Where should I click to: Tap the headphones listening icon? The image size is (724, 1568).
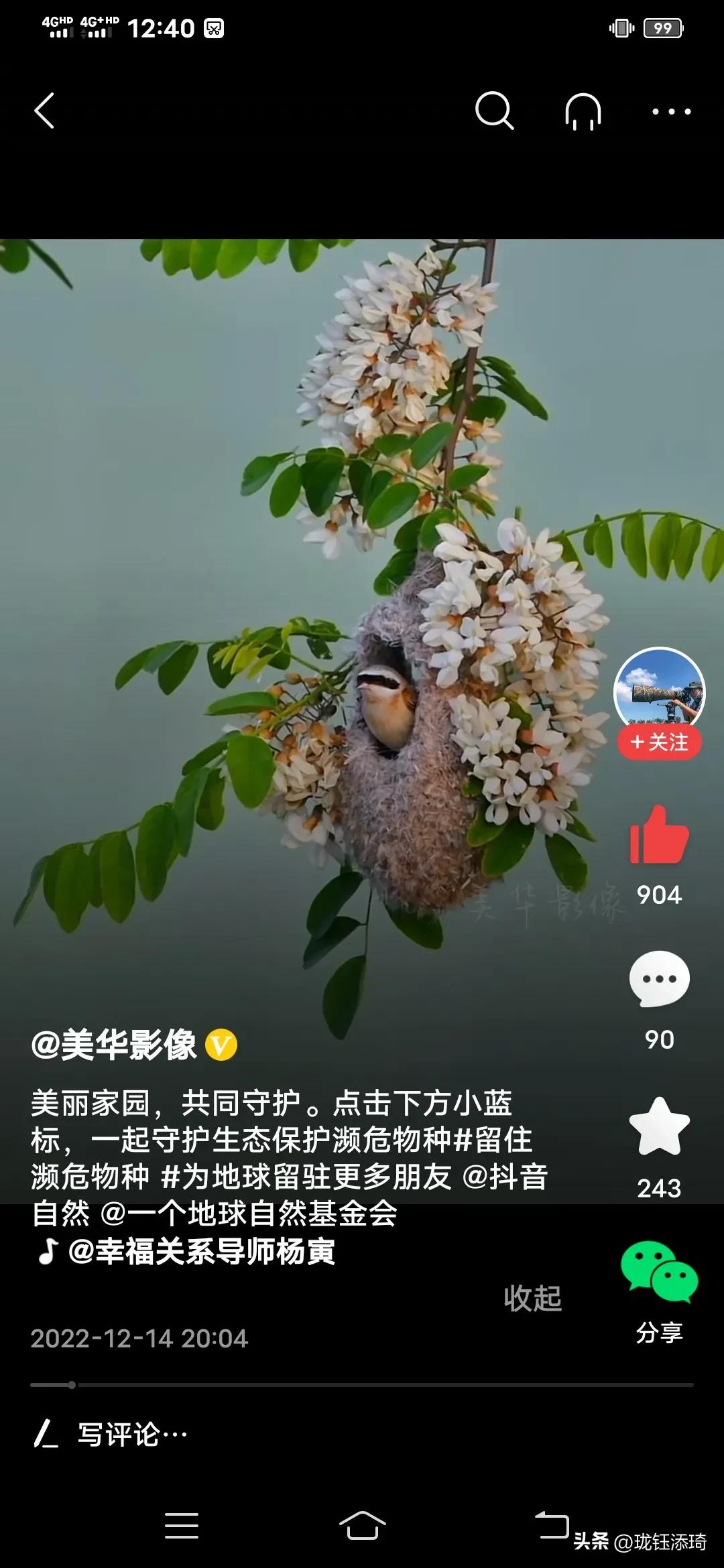[582, 109]
